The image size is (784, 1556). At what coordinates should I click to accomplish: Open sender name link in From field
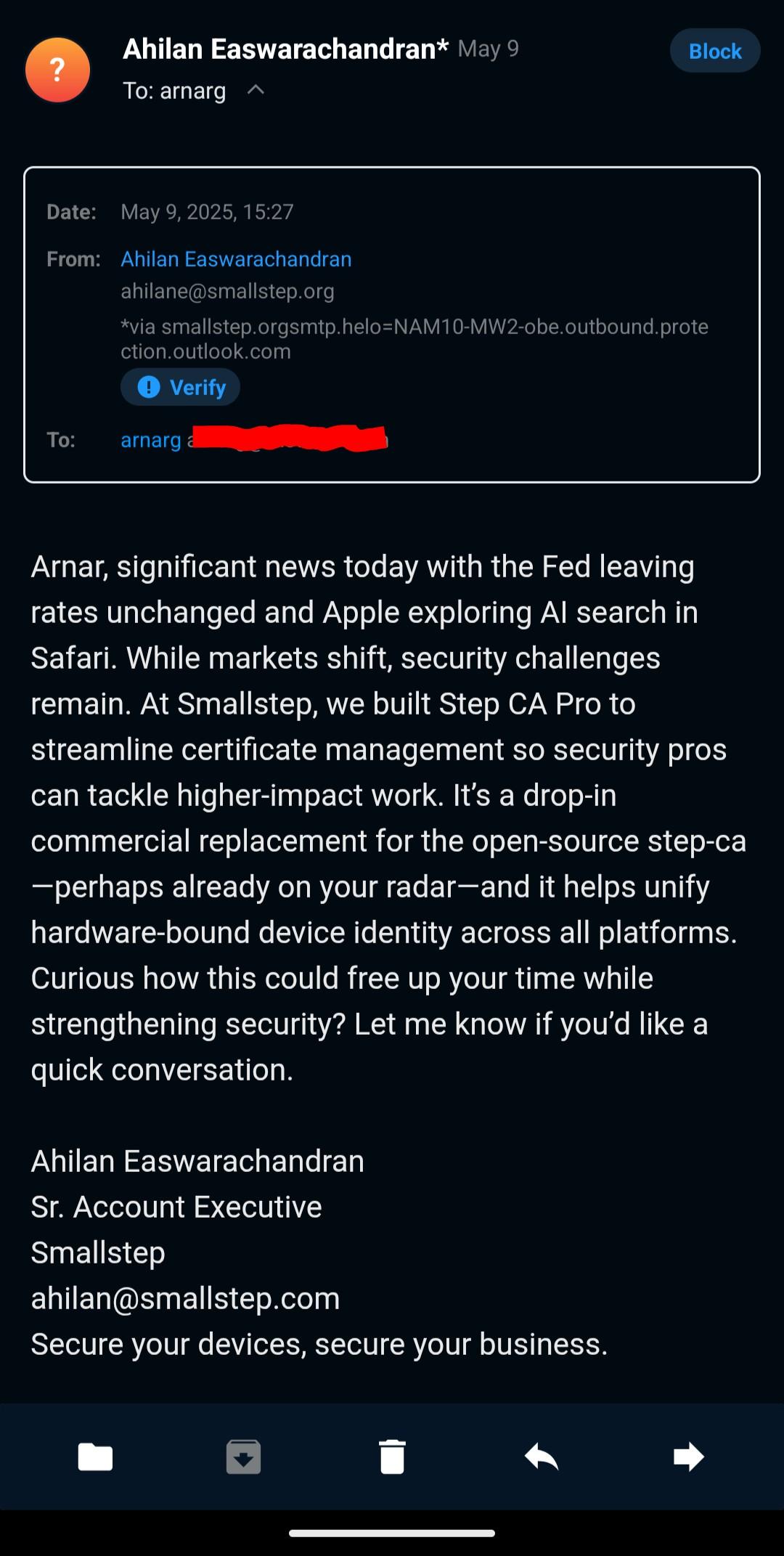click(236, 259)
